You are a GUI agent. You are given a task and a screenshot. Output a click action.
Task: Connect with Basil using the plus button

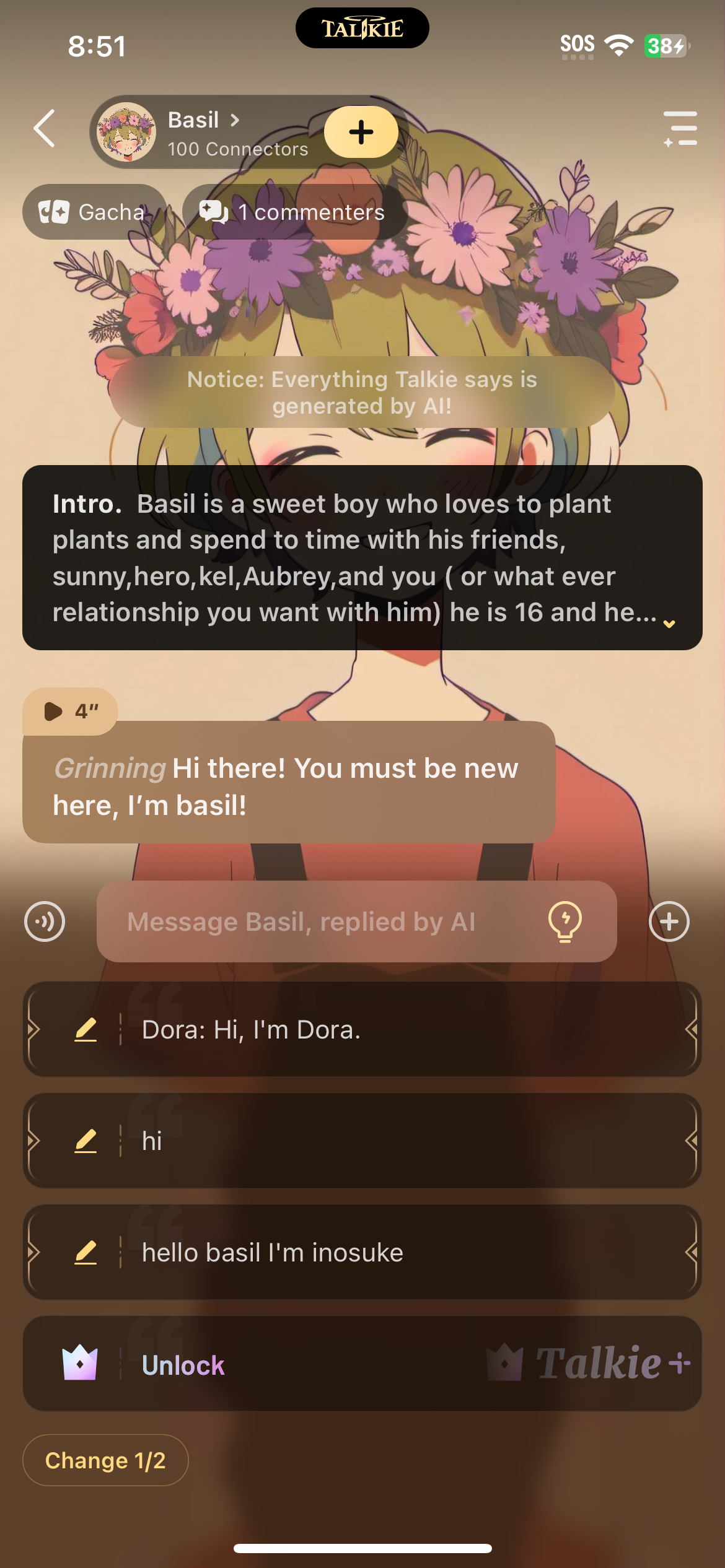[361, 132]
